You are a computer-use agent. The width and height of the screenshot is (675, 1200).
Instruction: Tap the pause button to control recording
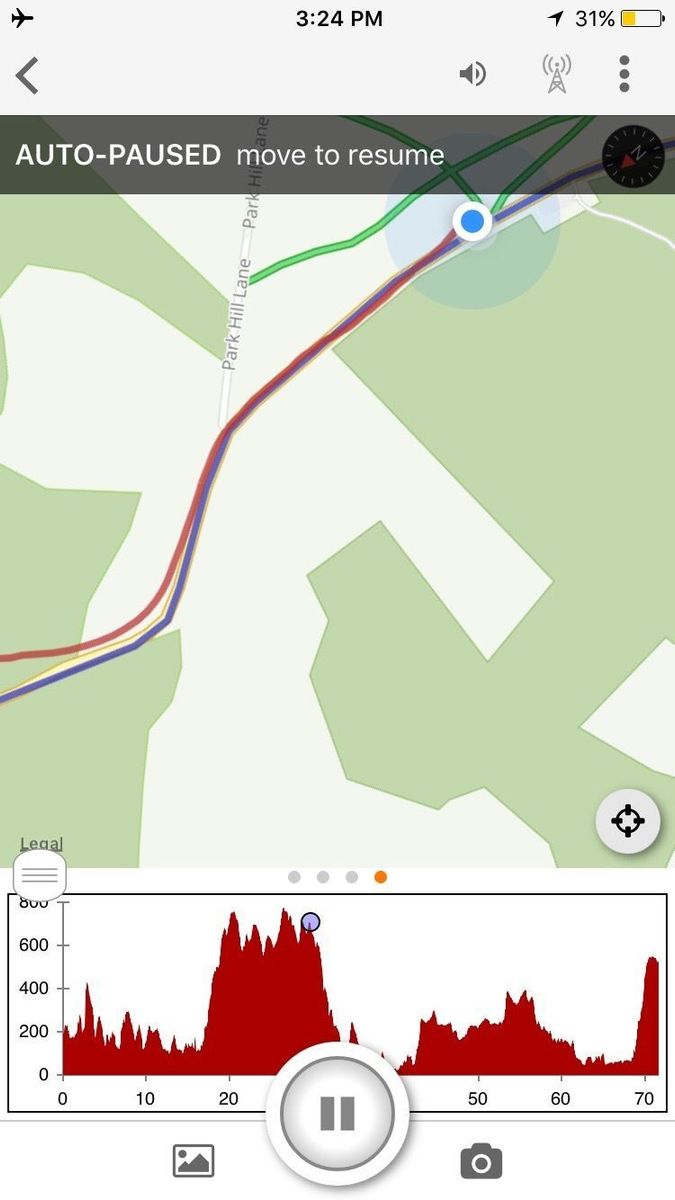337,1113
